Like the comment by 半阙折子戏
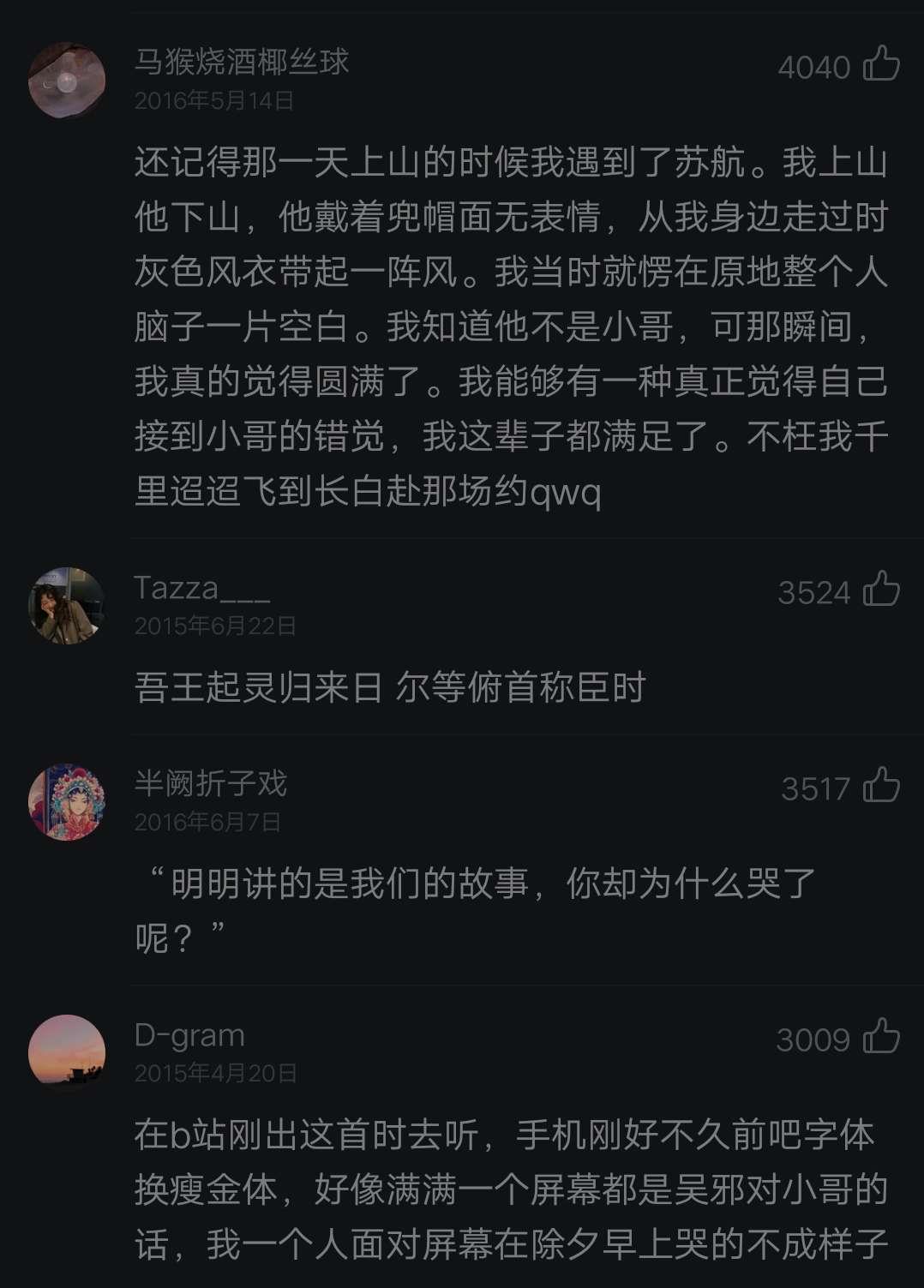The image size is (924, 1288). point(881,786)
